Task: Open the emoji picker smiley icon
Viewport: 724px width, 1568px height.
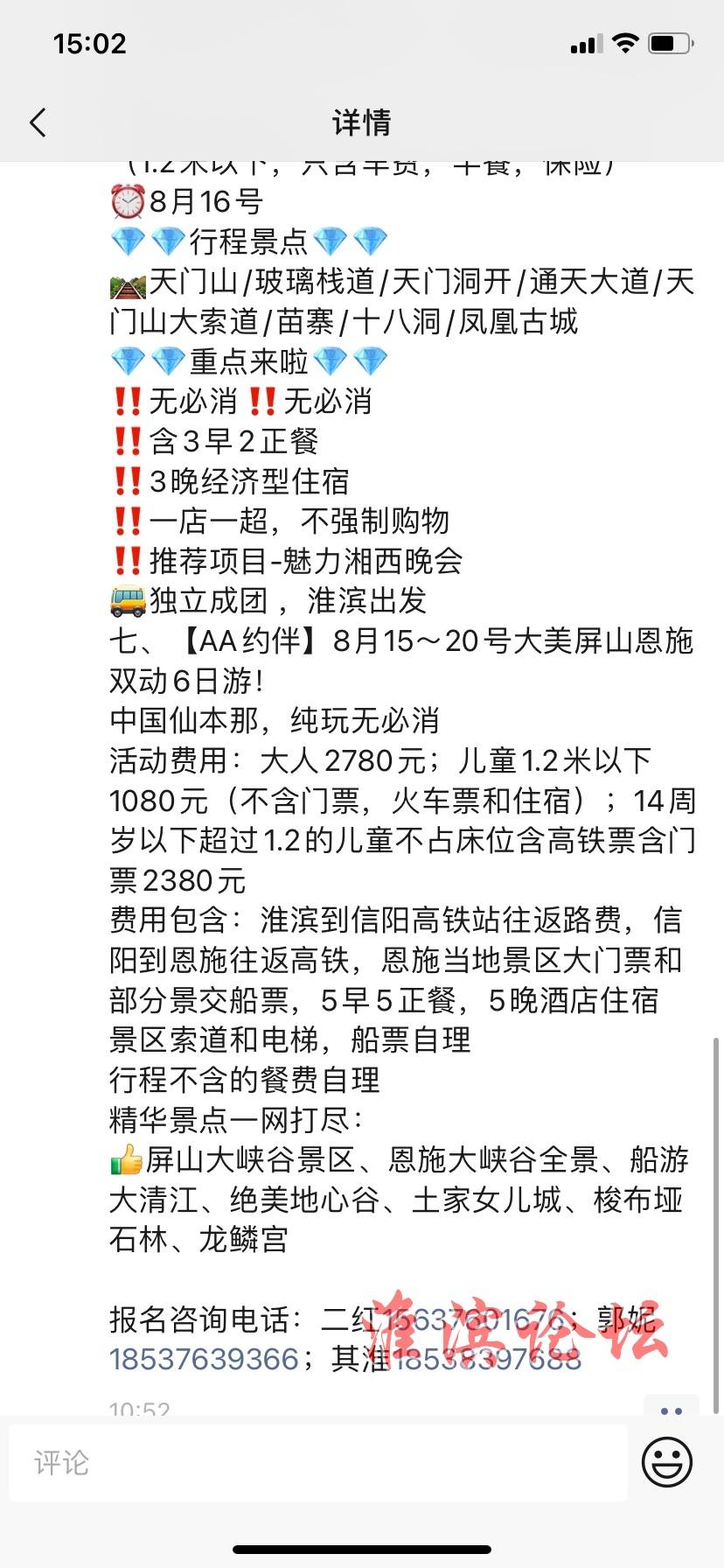Action: tap(667, 1461)
